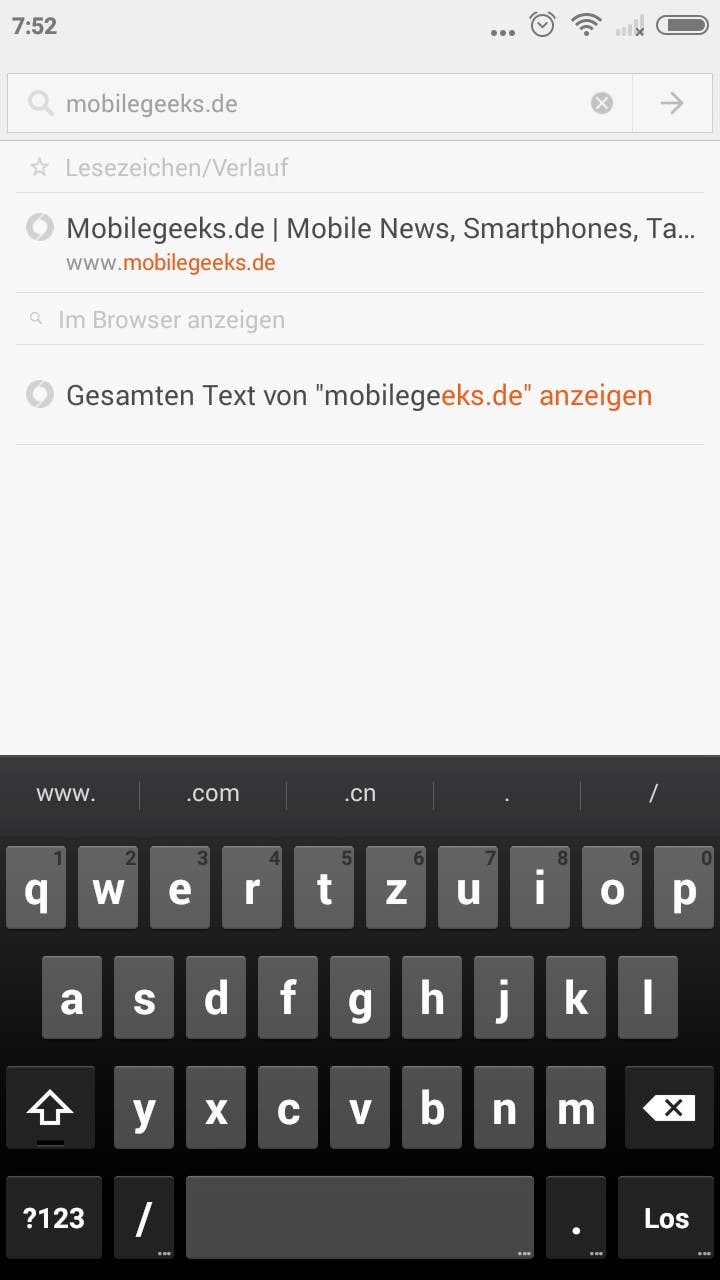Select "Gesamten Text von mobilegeeks.de anzeigen"
This screenshot has width=720, height=1280.
click(x=360, y=395)
